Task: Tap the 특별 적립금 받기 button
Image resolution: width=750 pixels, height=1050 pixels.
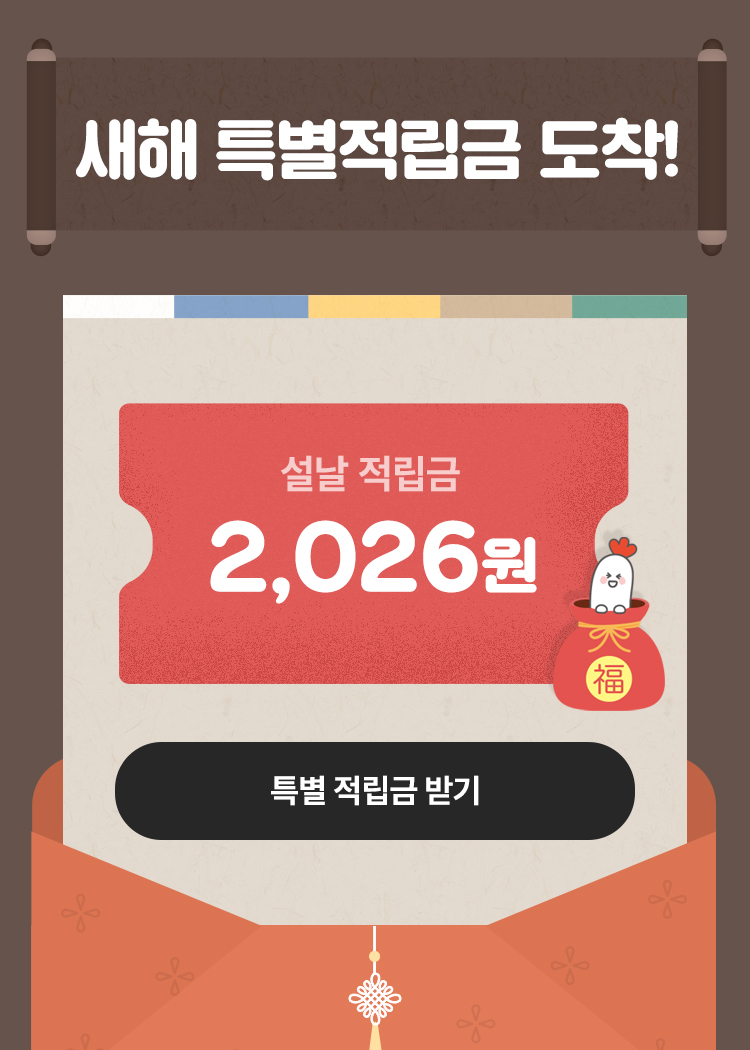Action: click(375, 790)
